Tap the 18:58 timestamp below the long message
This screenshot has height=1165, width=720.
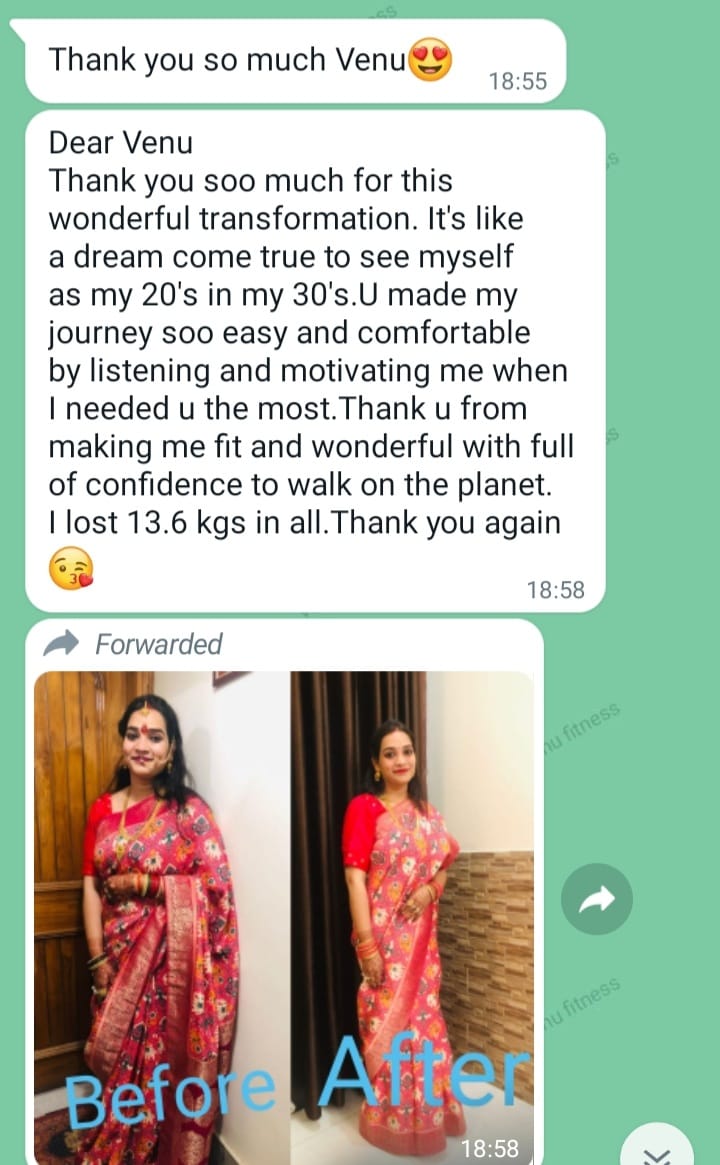[x=556, y=590]
